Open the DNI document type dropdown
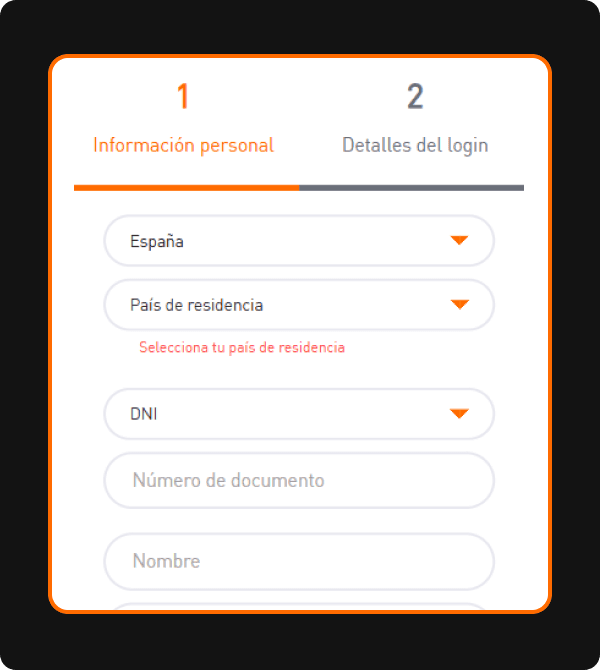Image resolution: width=600 pixels, height=670 pixels. [x=299, y=414]
